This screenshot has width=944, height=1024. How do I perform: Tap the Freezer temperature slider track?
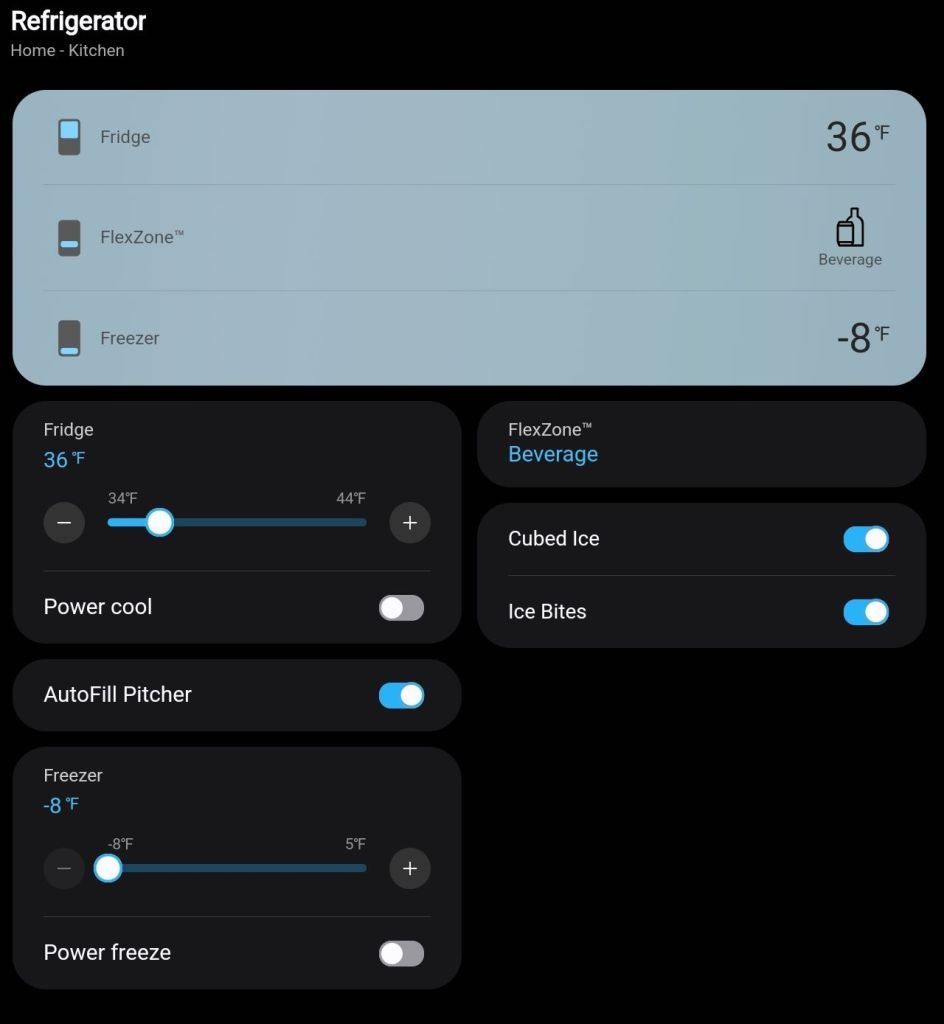[x=240, y=868]
